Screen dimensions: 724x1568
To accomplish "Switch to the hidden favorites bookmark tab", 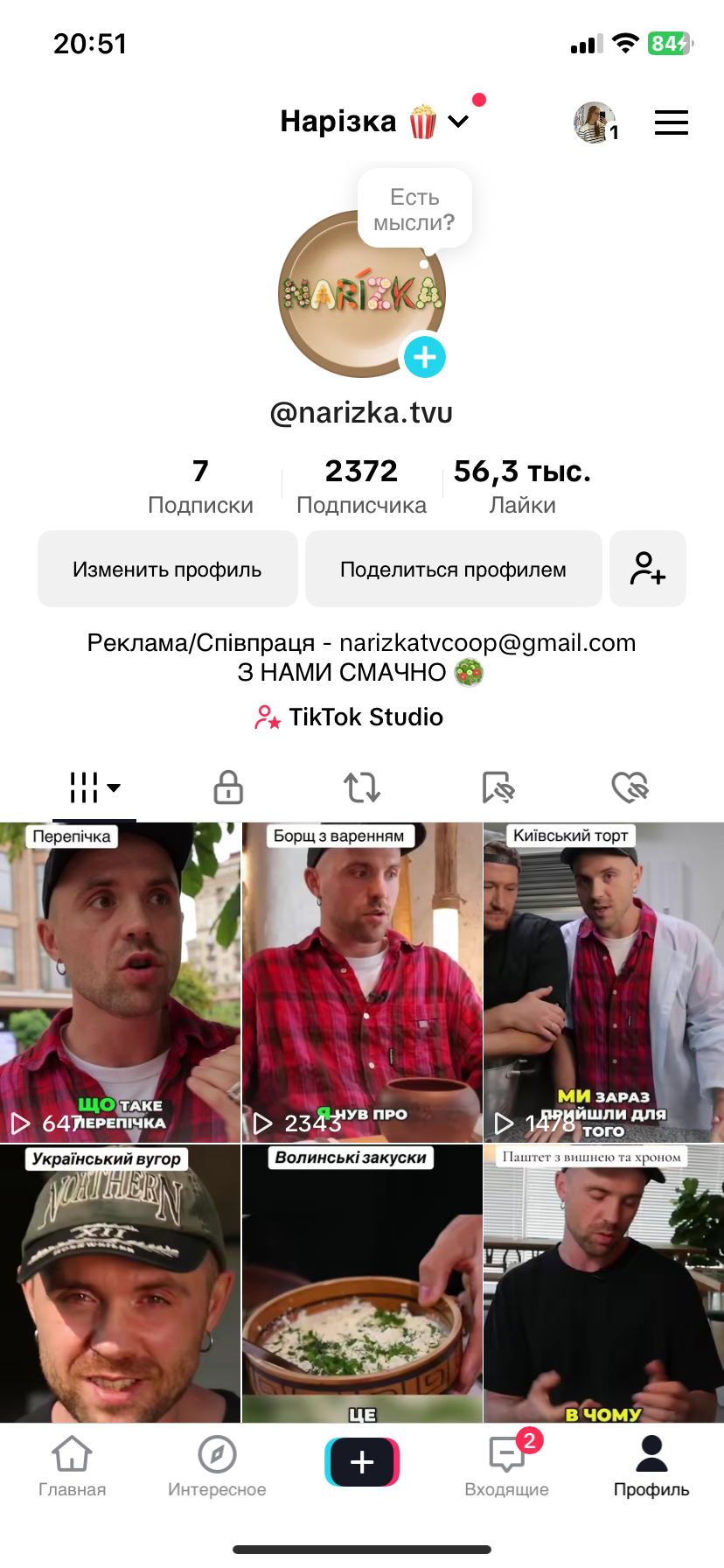I will click(498, 787).
